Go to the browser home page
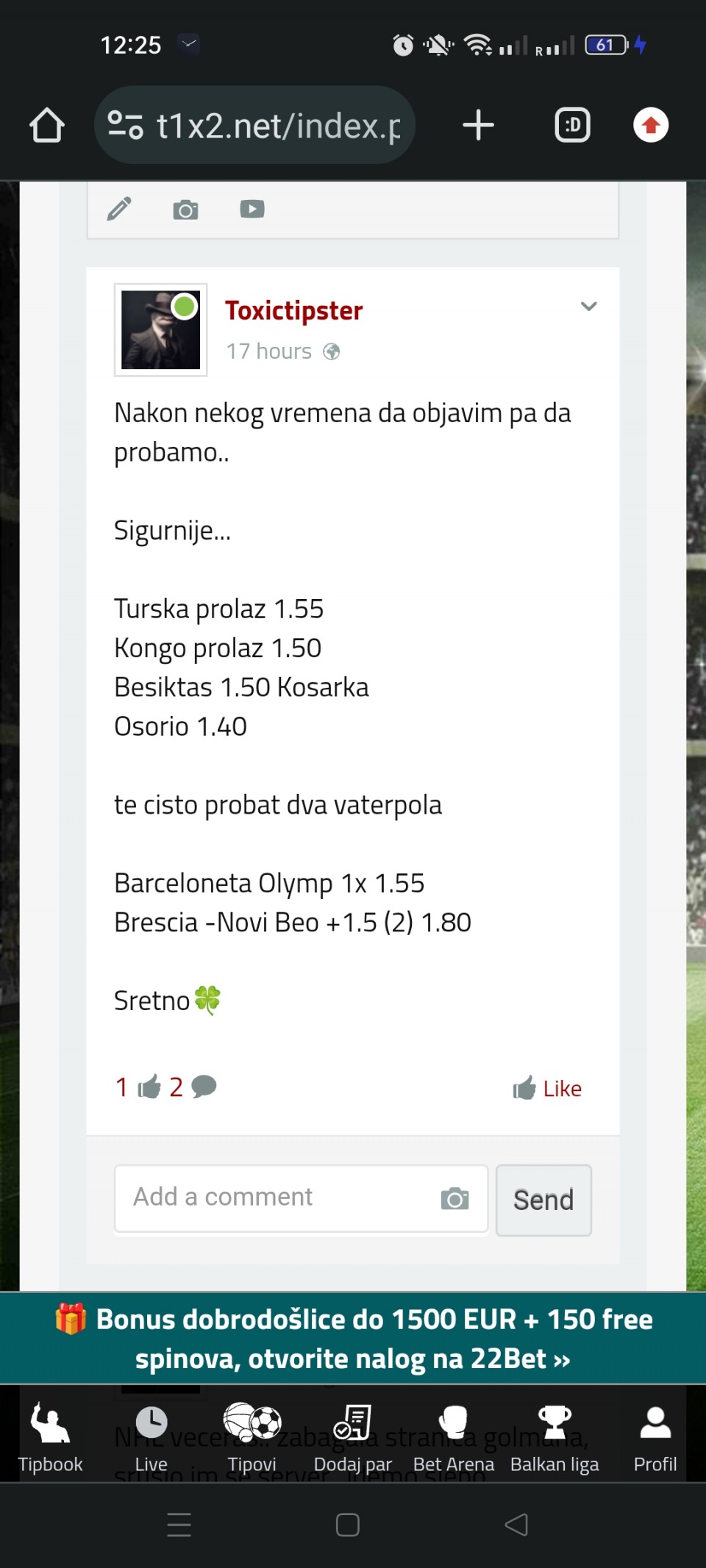Image resolution: width=706 pixels, height=1568 pixels. (x=47, y=125)
